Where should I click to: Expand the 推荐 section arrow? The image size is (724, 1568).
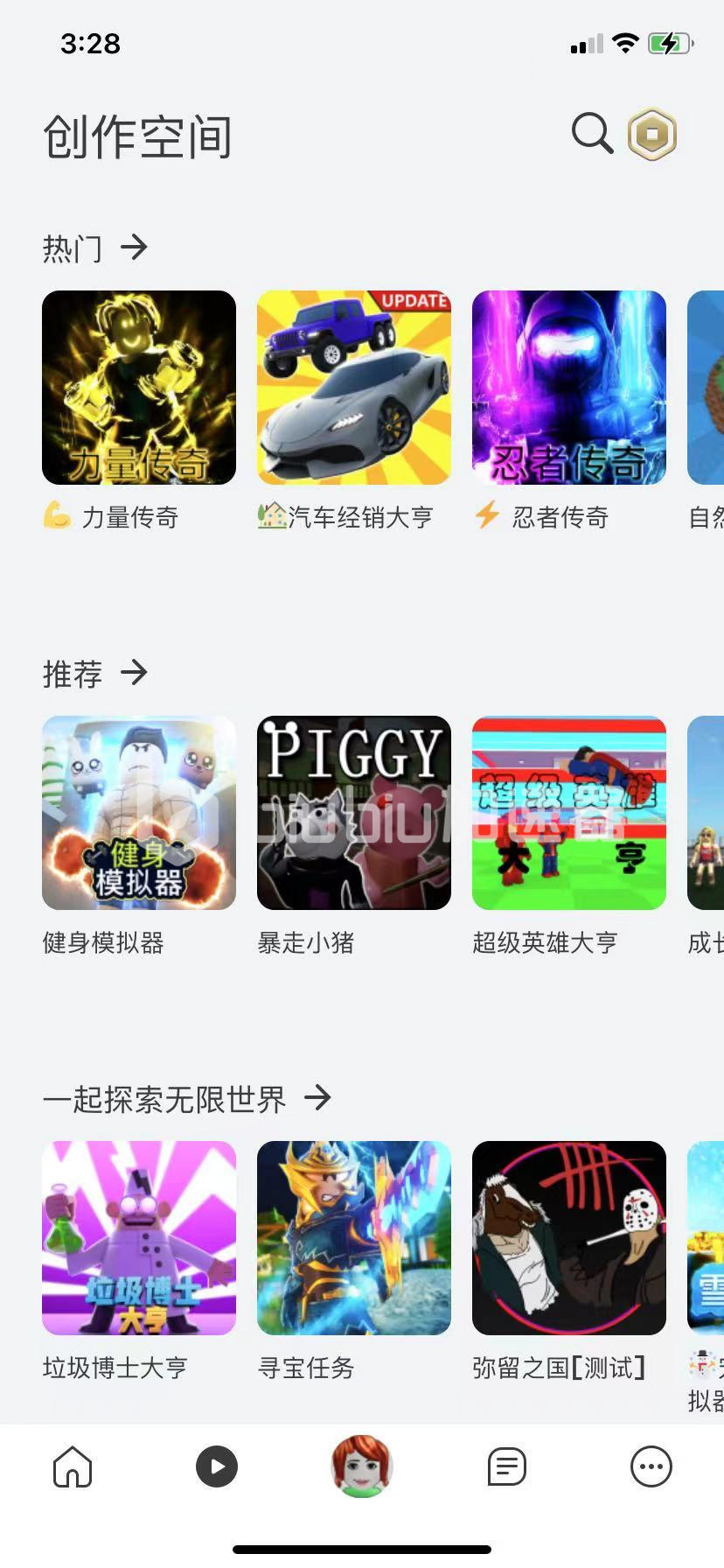[134, 673]
